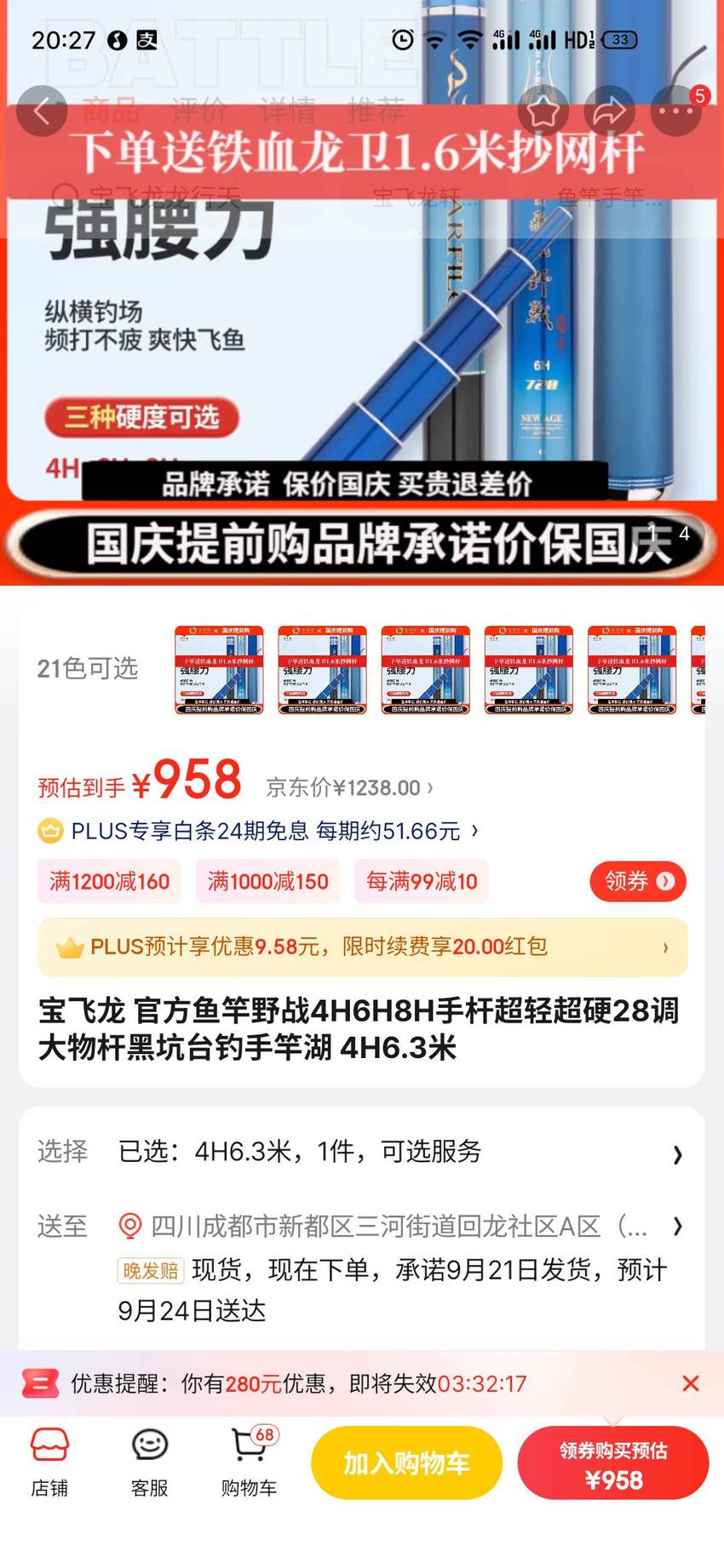Contact 客服 customer service

(x=149, y=1463)
